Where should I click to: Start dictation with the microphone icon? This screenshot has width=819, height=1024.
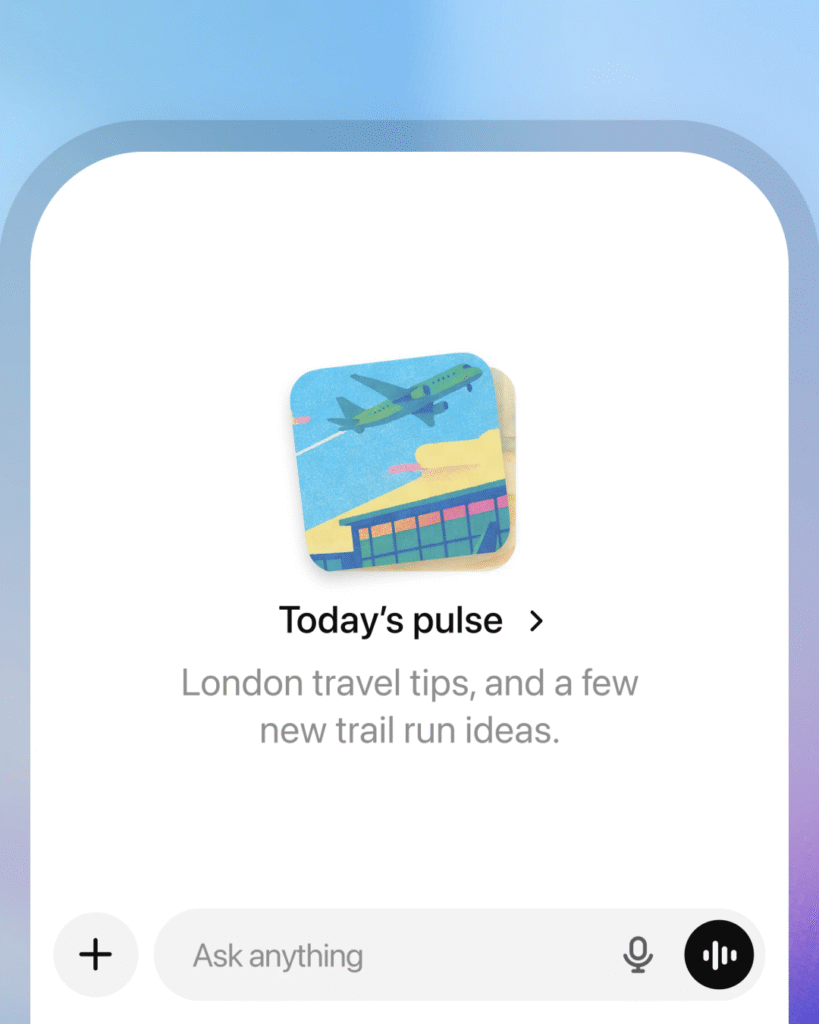(x=637, y=955)
